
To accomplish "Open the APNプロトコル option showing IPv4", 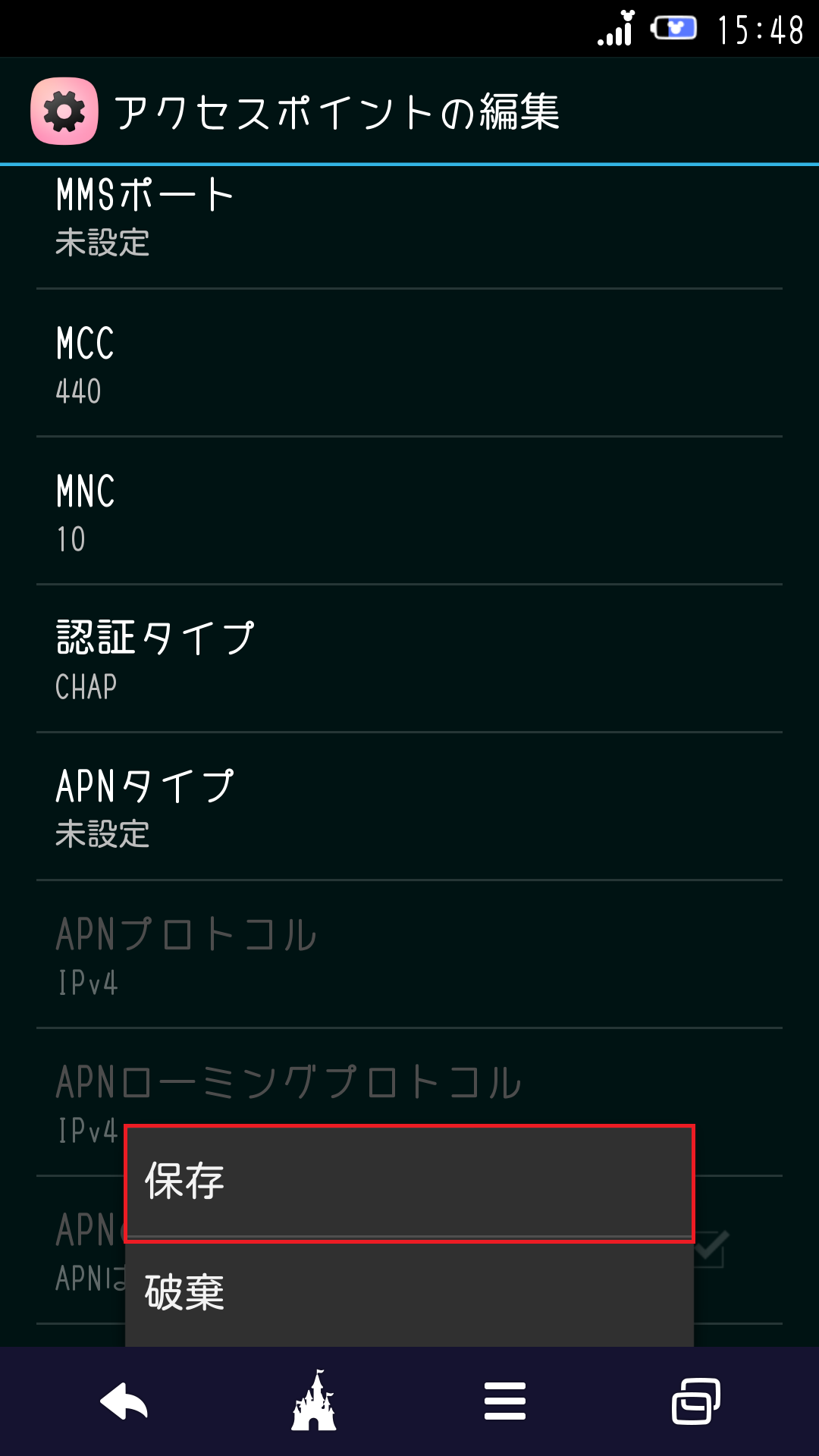I will (x=227, y=955).
